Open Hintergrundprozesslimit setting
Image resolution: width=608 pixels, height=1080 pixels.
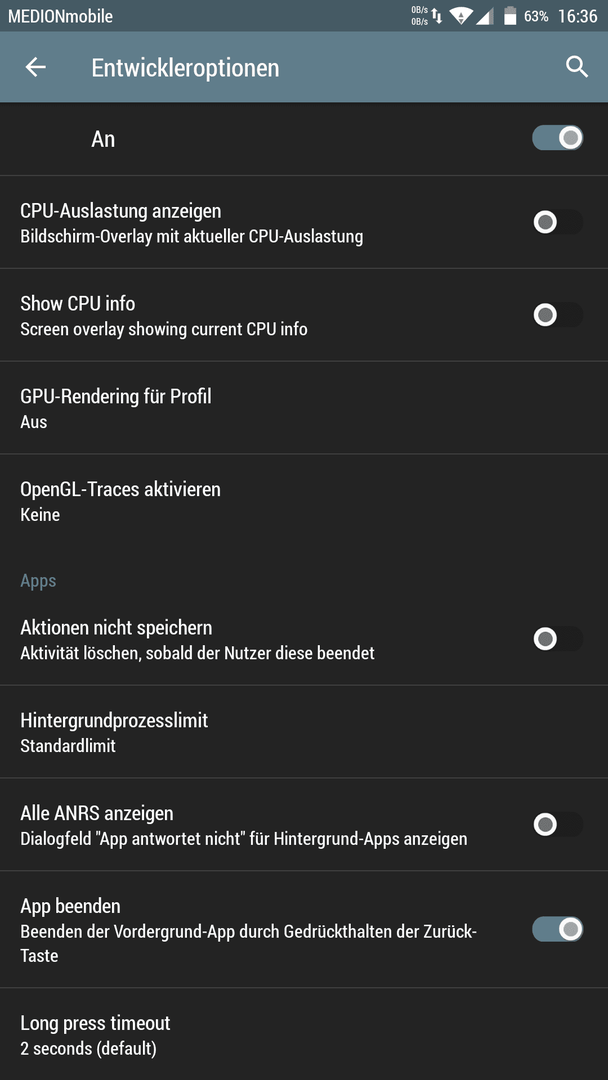click(x=304, y=732)
